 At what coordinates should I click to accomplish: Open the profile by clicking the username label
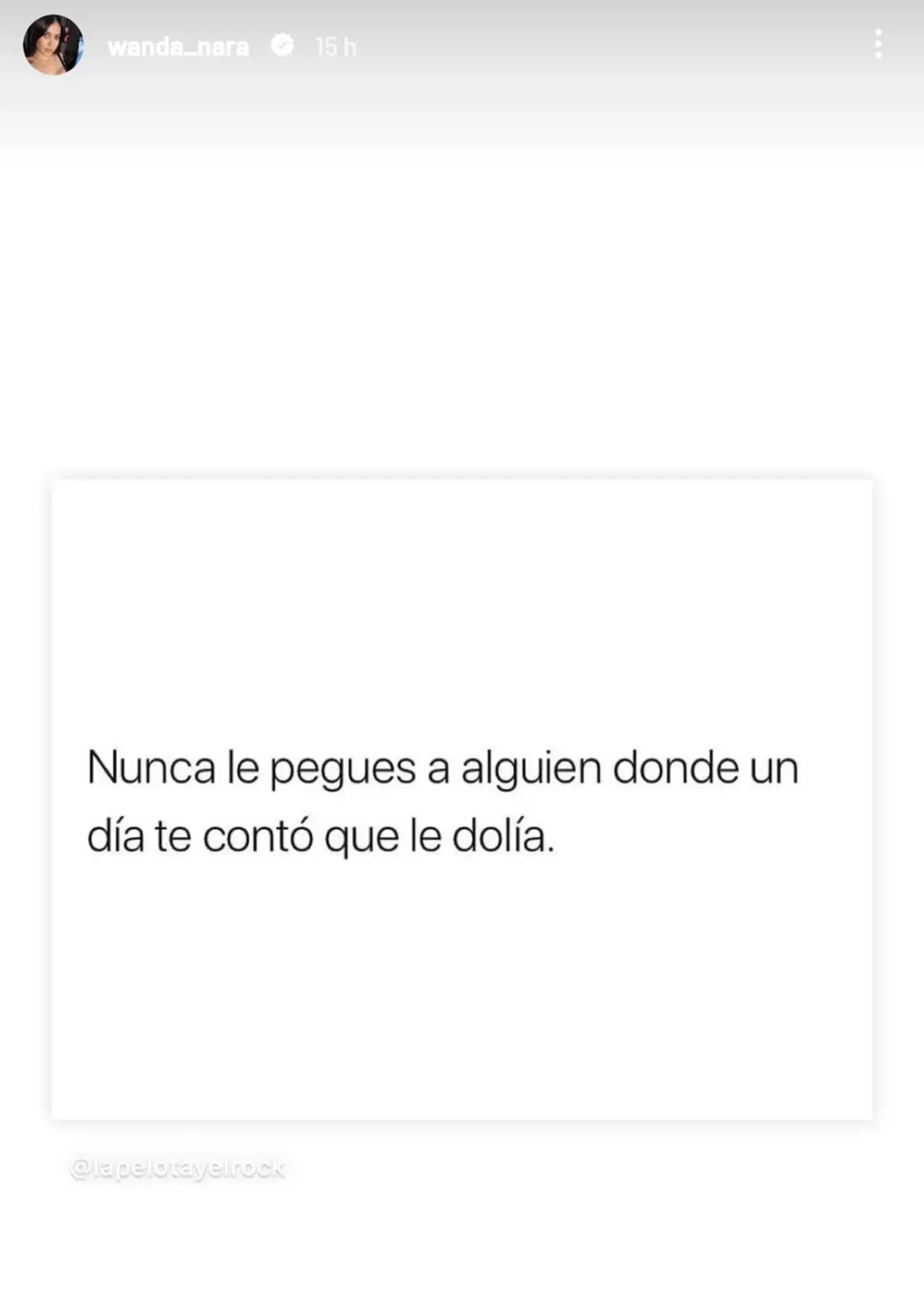pyautogui.click(x=177, y=46)
